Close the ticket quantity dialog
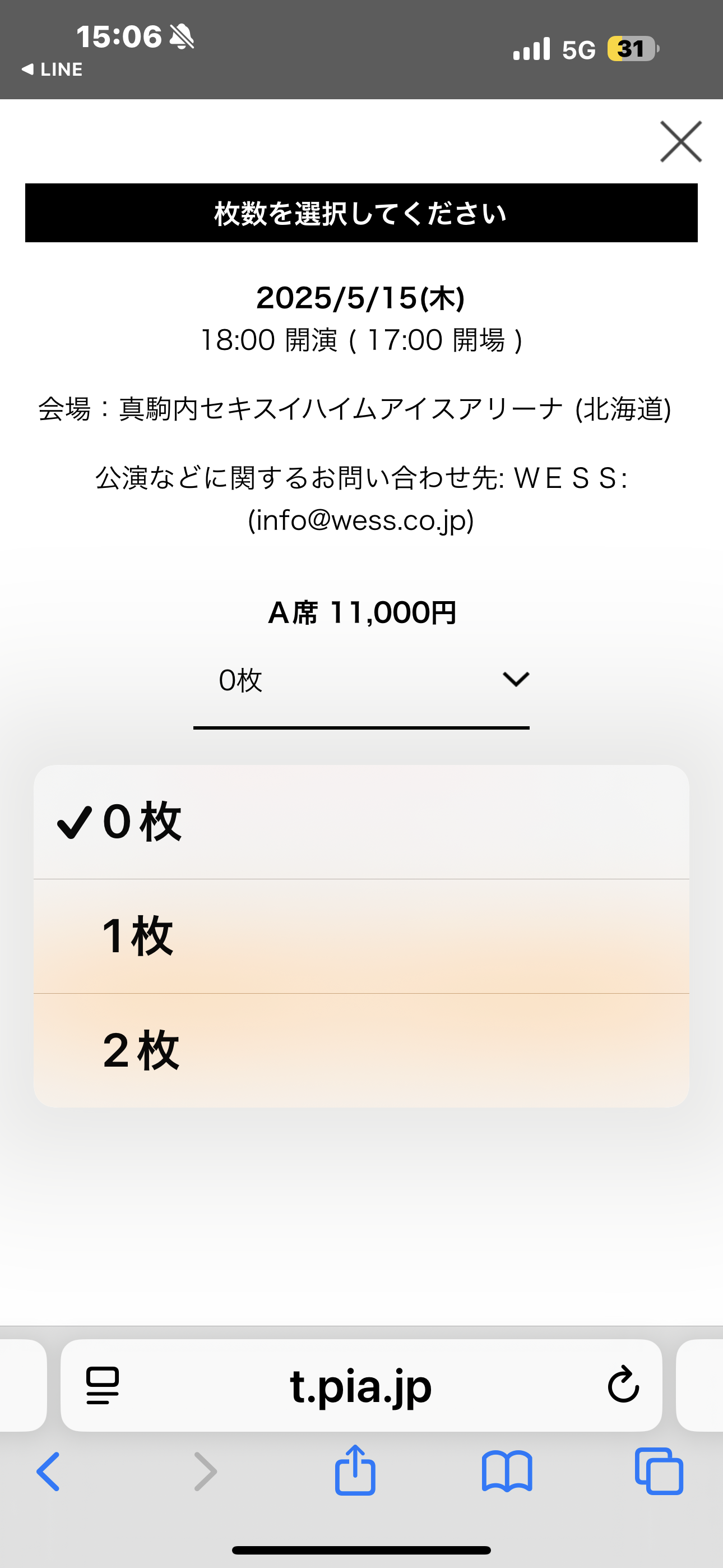The image size is (723, 1568). click(x=680, y=142)
